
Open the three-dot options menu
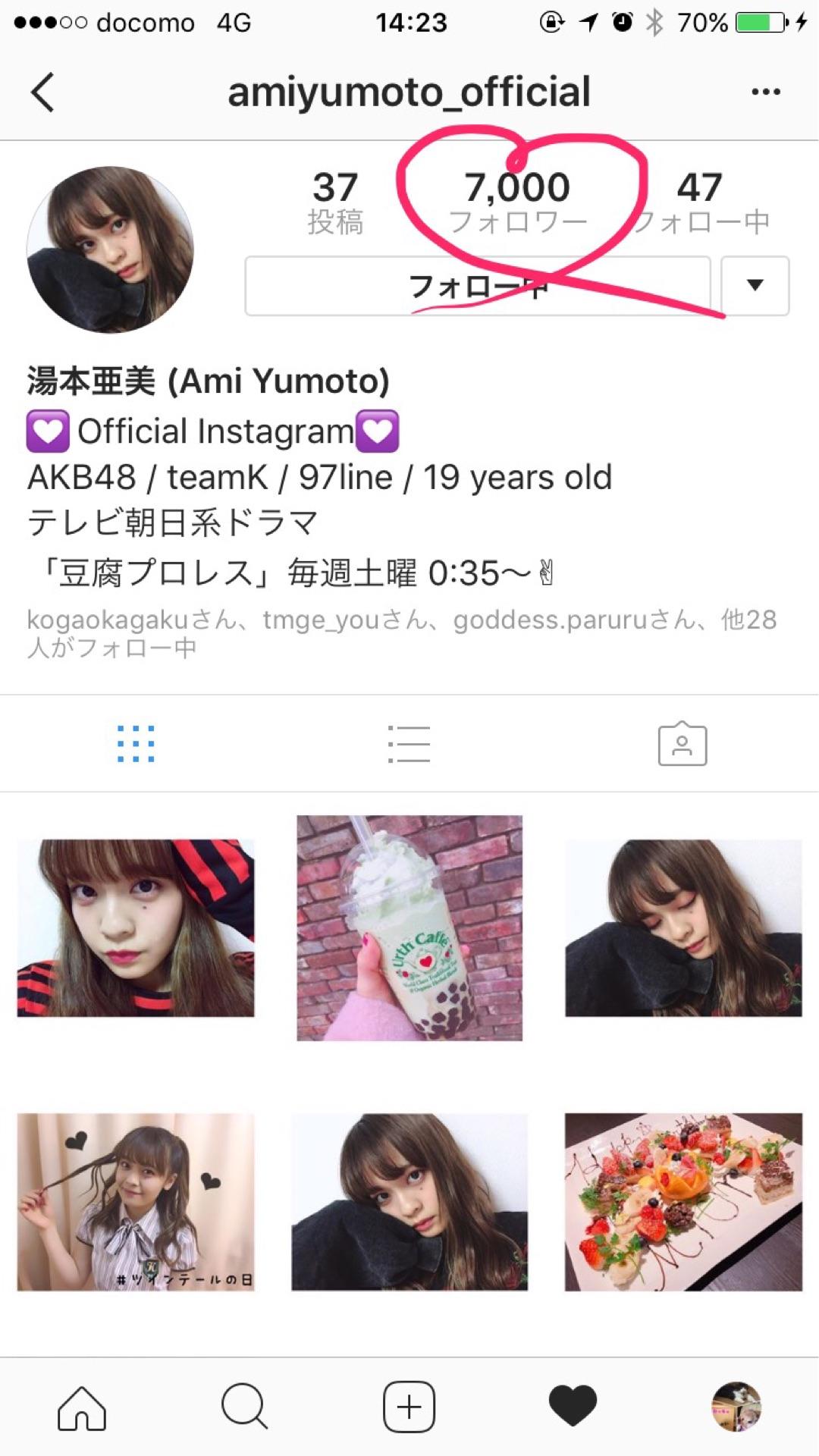[x=765, y=93]
